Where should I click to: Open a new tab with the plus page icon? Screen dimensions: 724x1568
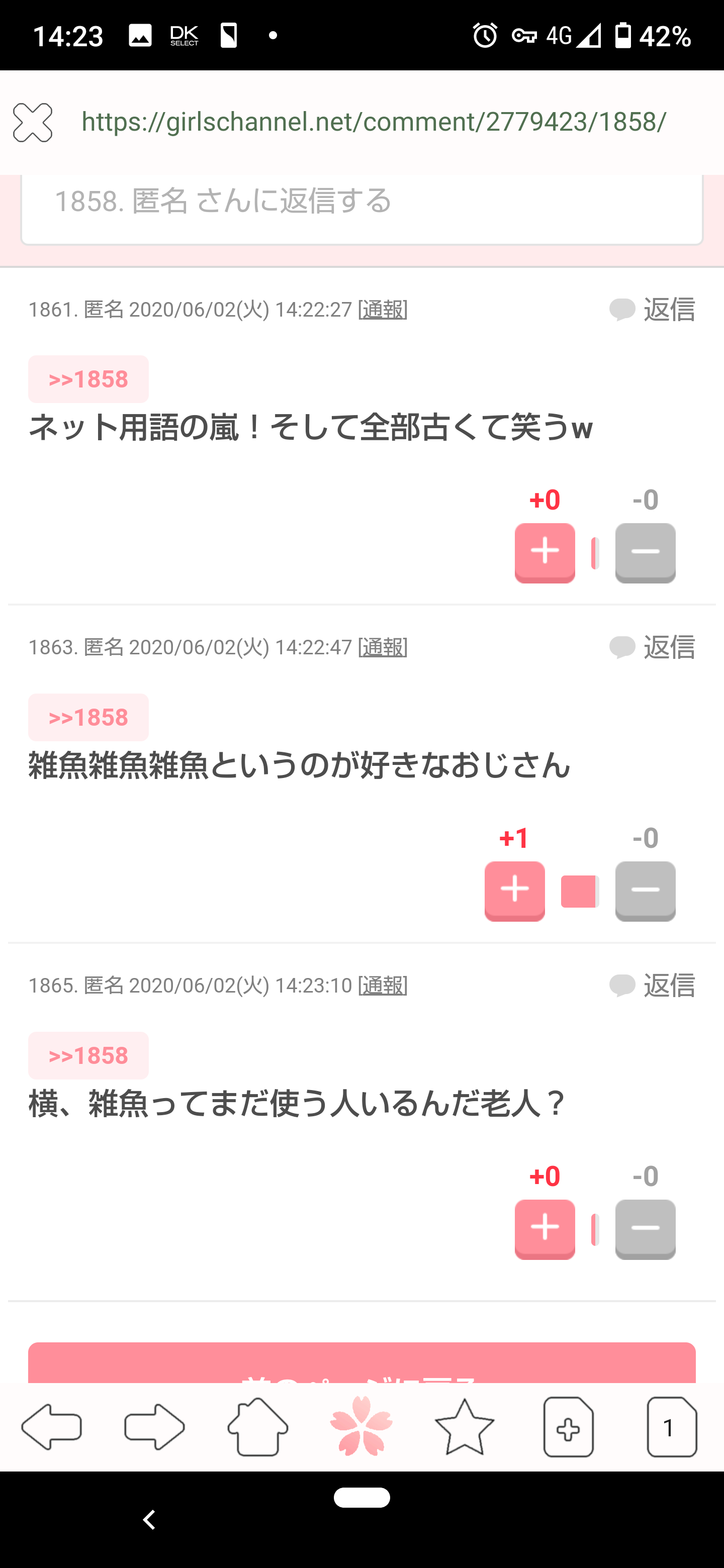coord(568,1427)
